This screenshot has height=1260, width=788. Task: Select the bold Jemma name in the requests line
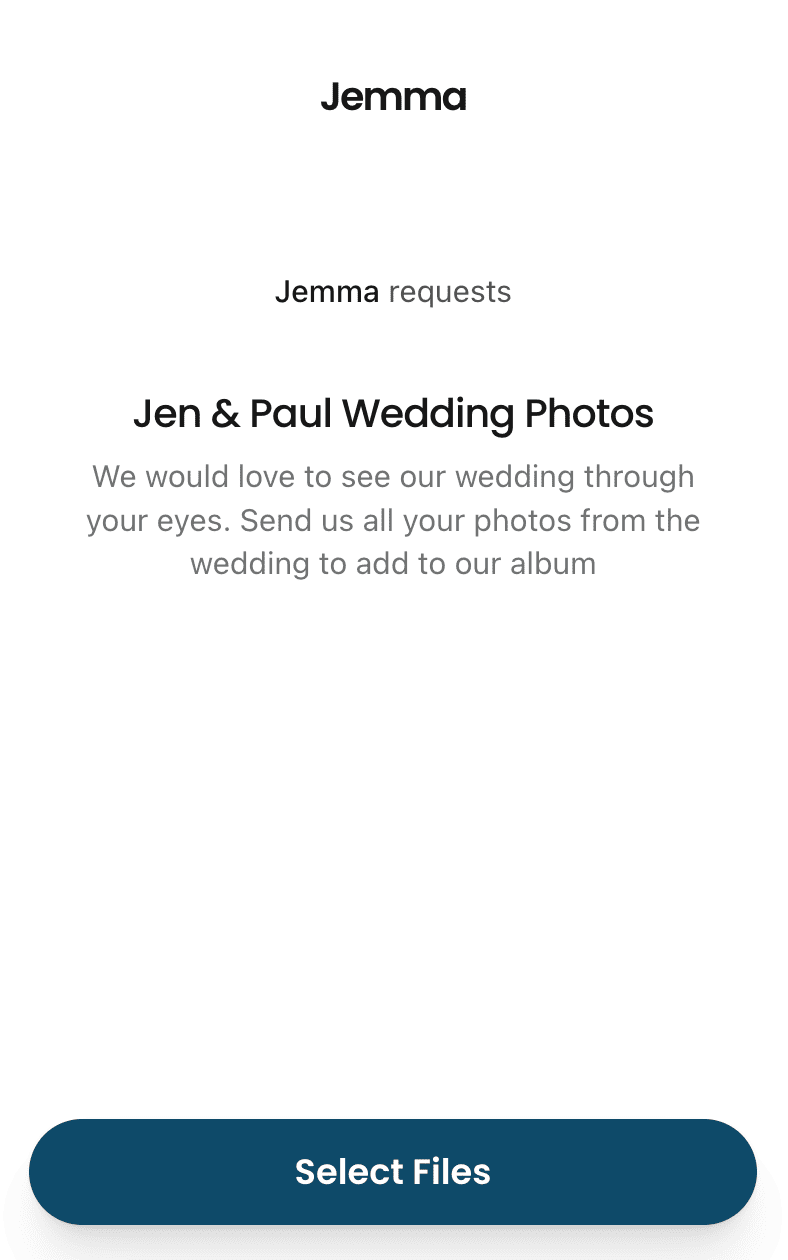pos(328,291)
